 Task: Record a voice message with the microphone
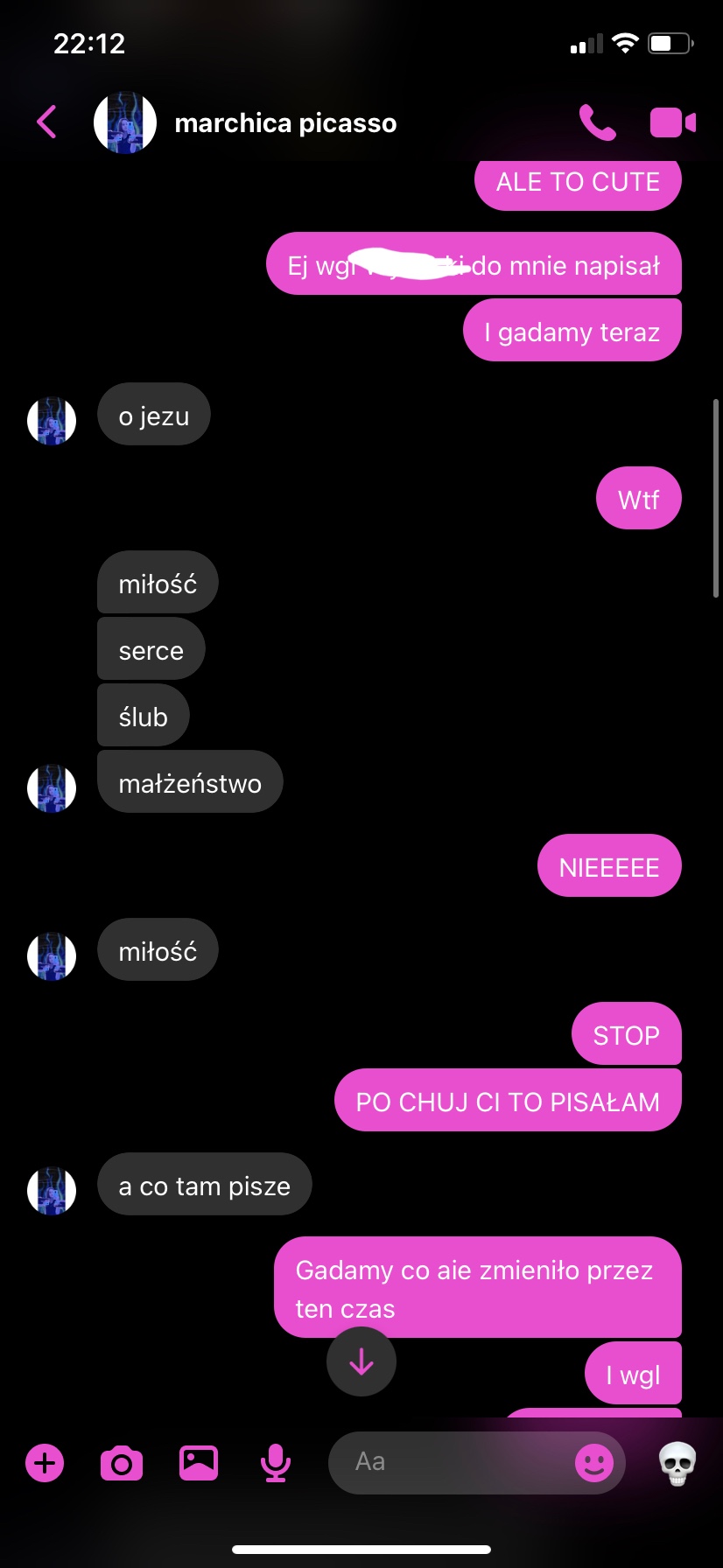[276, 1462]
